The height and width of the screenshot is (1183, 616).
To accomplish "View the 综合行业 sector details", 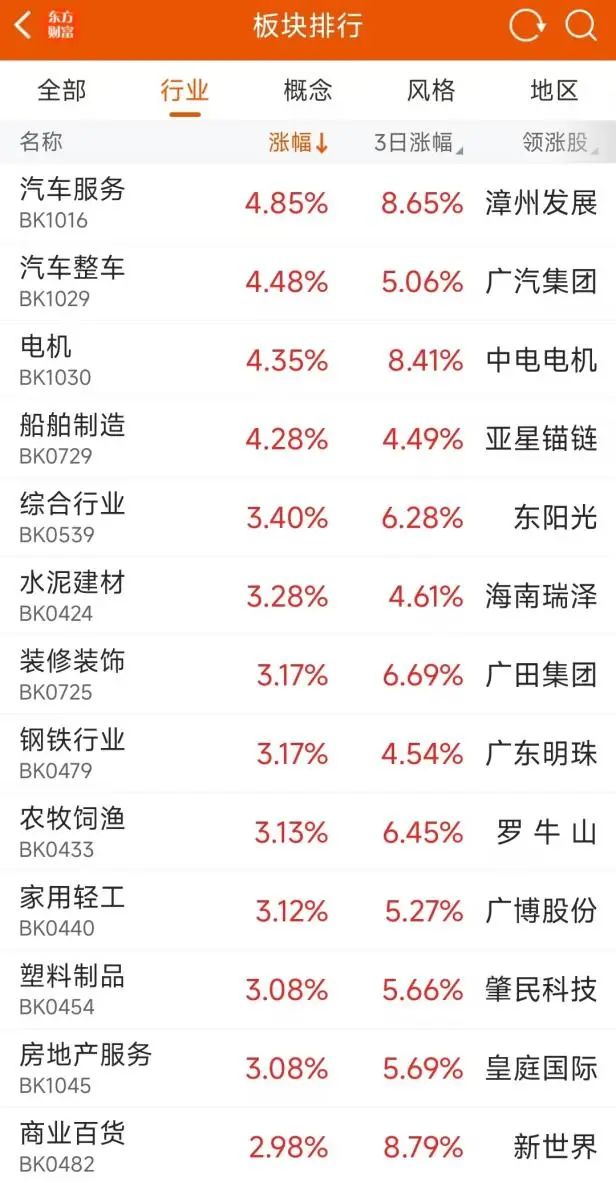I will [308, 518].
